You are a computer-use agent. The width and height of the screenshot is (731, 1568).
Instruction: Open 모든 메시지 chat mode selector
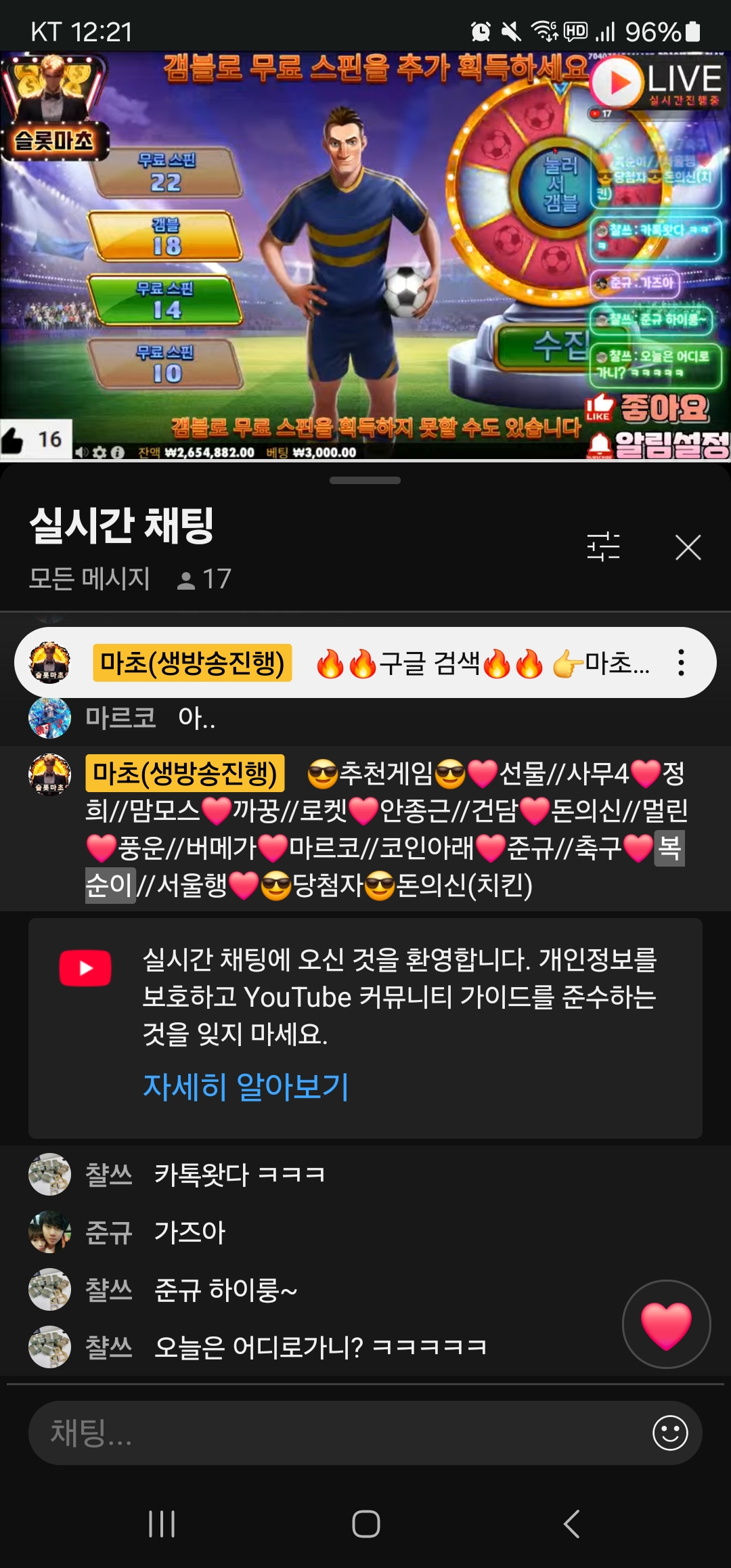pos(89,579)
